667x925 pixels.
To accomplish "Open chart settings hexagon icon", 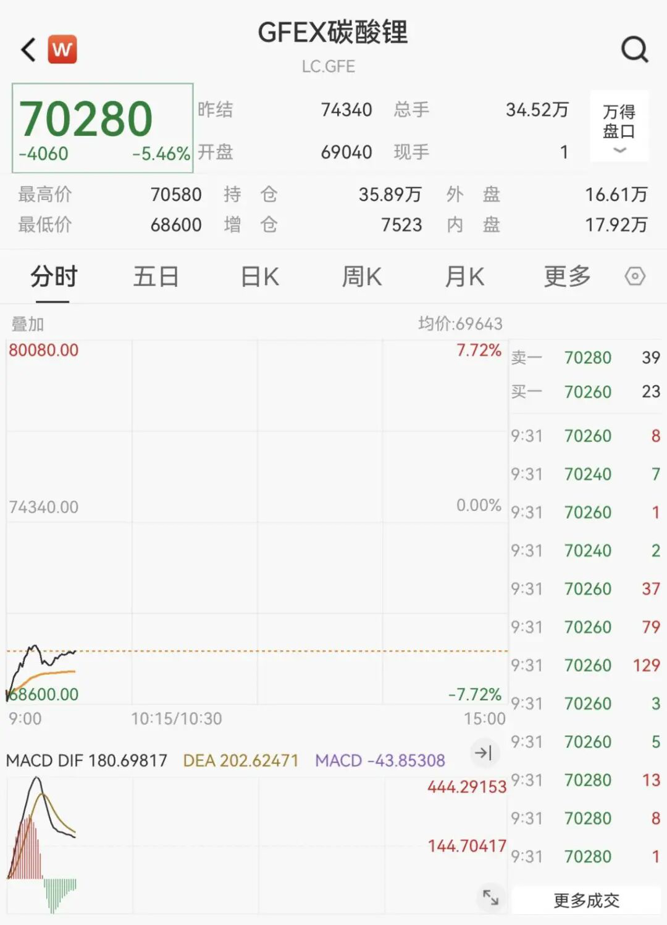I will click(x=635, y=277).
